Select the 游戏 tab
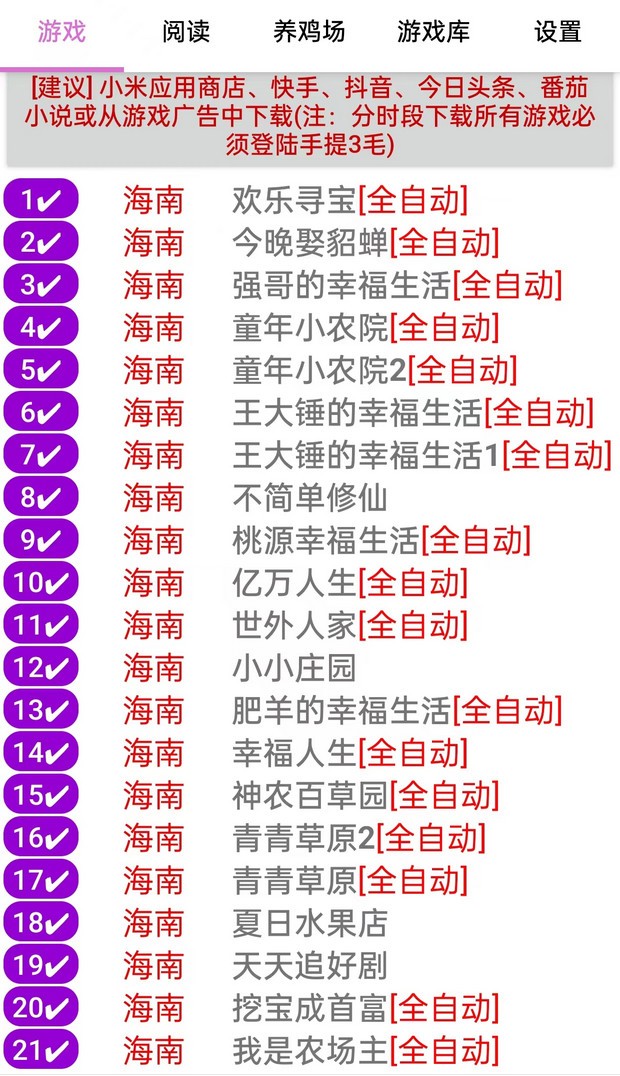The height and width of the screenshot is (1076, 620). click(x=62, y=32)
